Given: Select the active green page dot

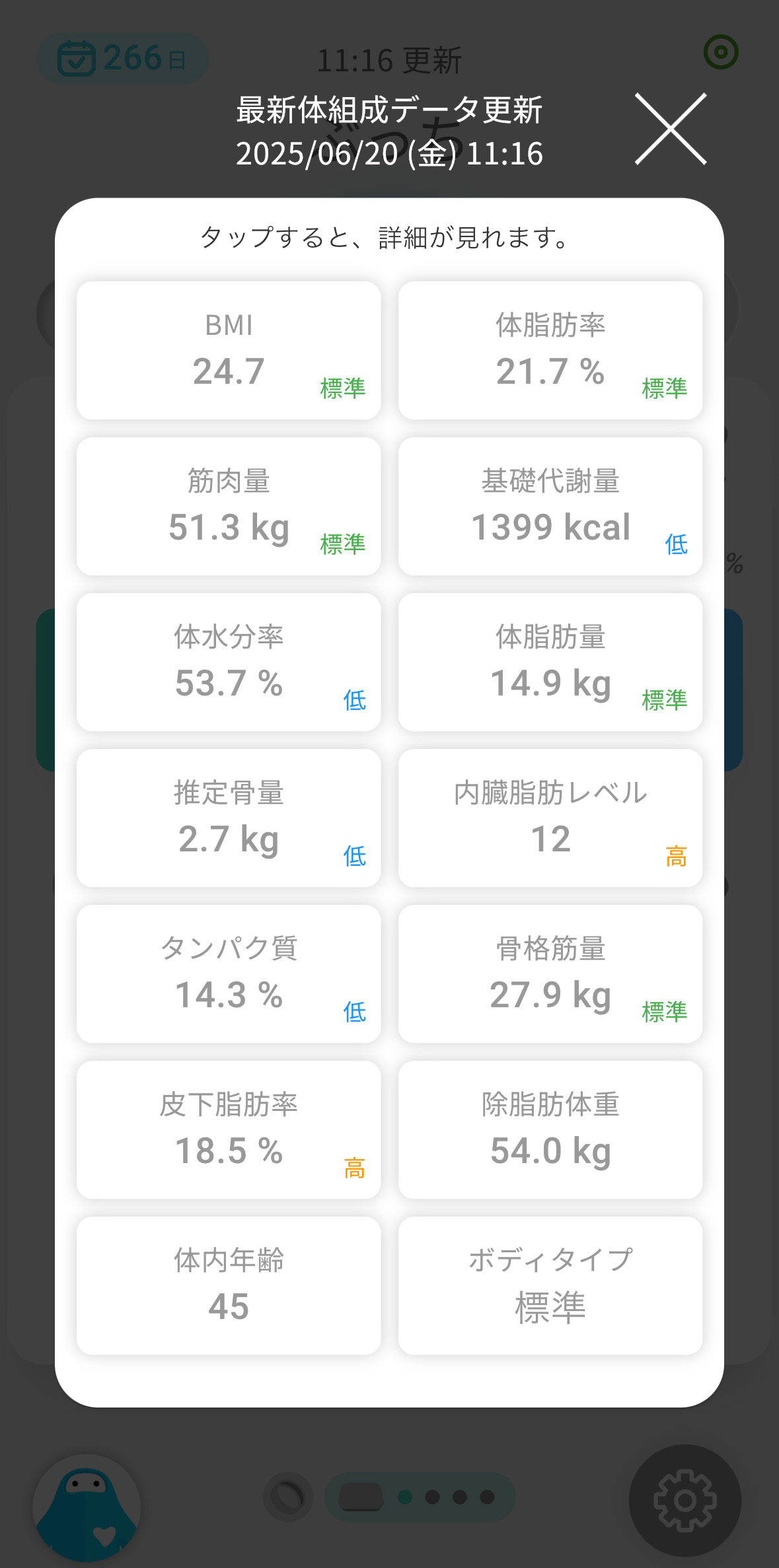Looking at the screenshot, I should (x=406, y=1497).
